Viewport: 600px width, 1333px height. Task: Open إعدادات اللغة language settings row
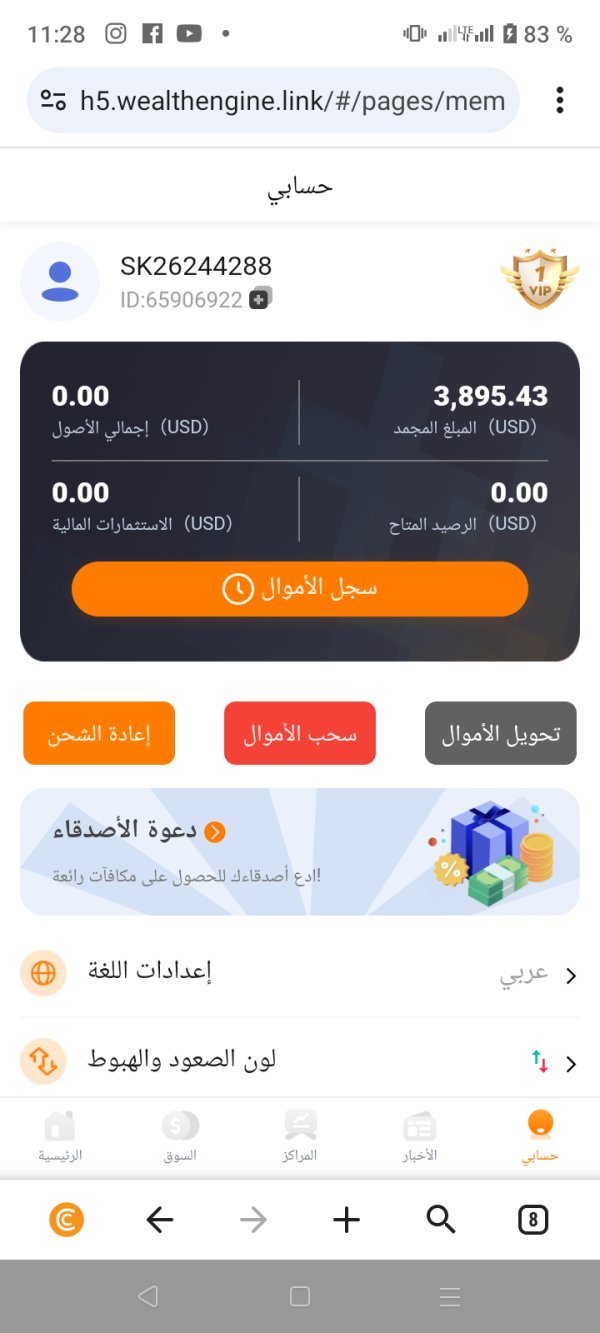[x=300, y=974]
